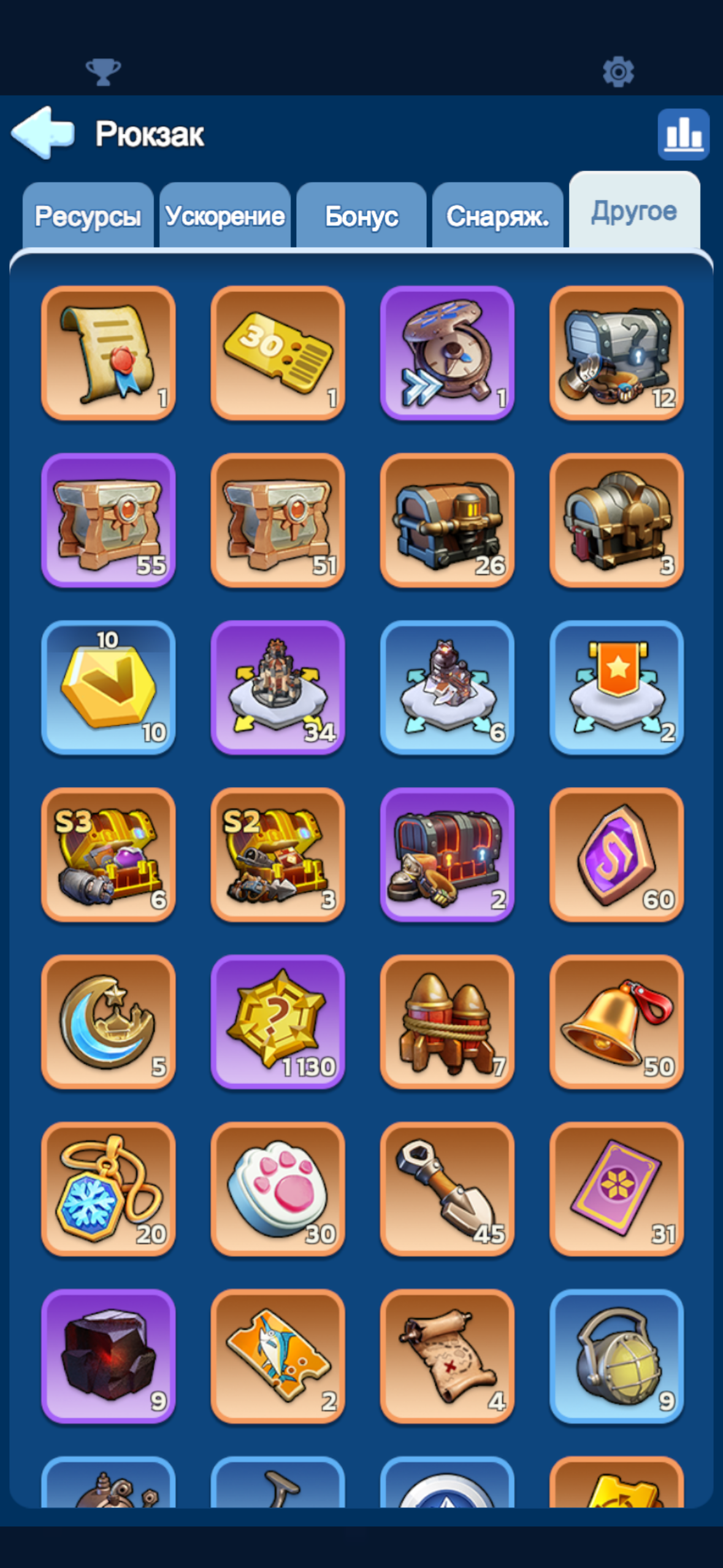Switch to the Ресурсы tab
The width and height of the screenshot is (723, 1568).
[88, 216]
